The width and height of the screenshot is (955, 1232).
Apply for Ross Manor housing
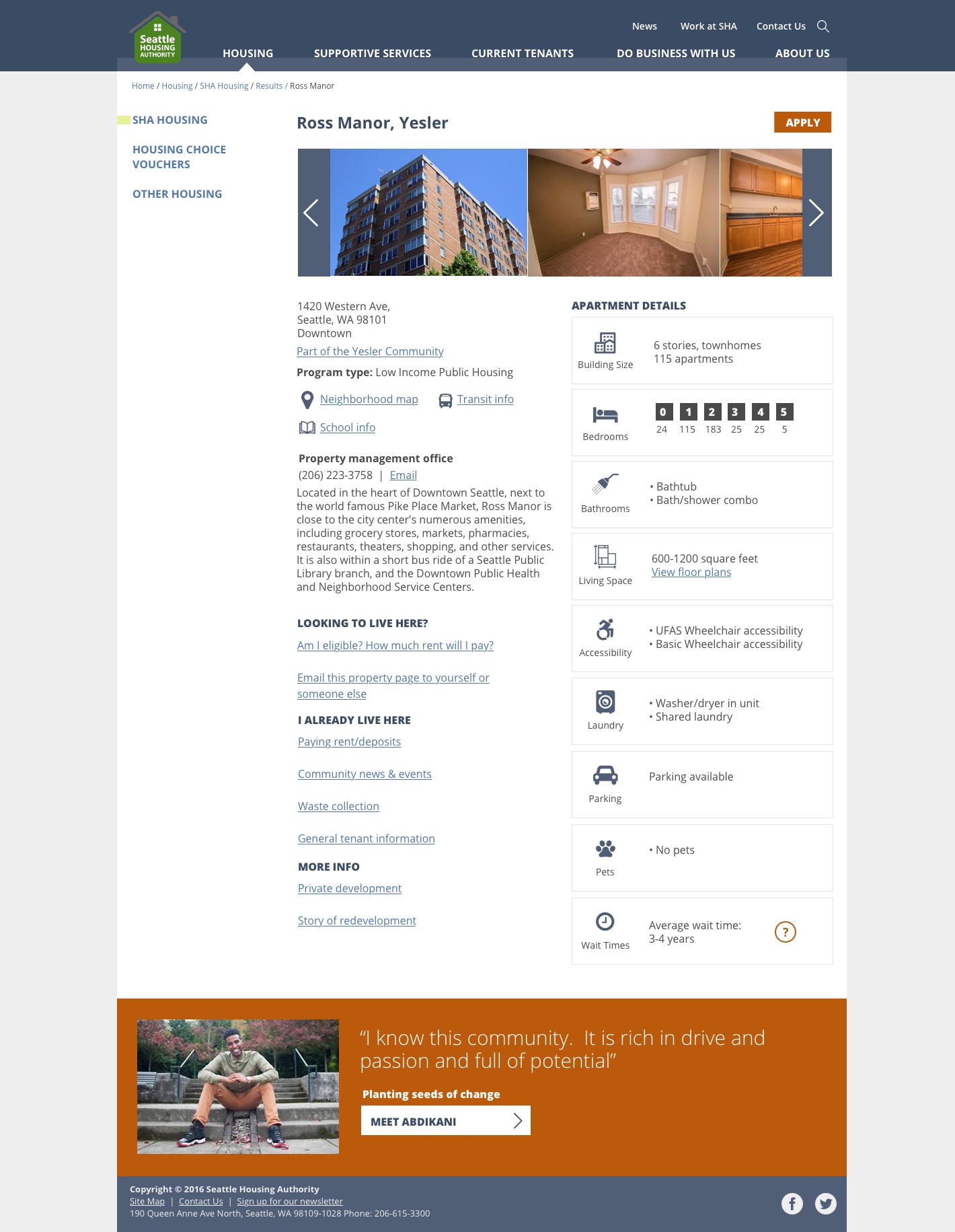tap(802, 122)
